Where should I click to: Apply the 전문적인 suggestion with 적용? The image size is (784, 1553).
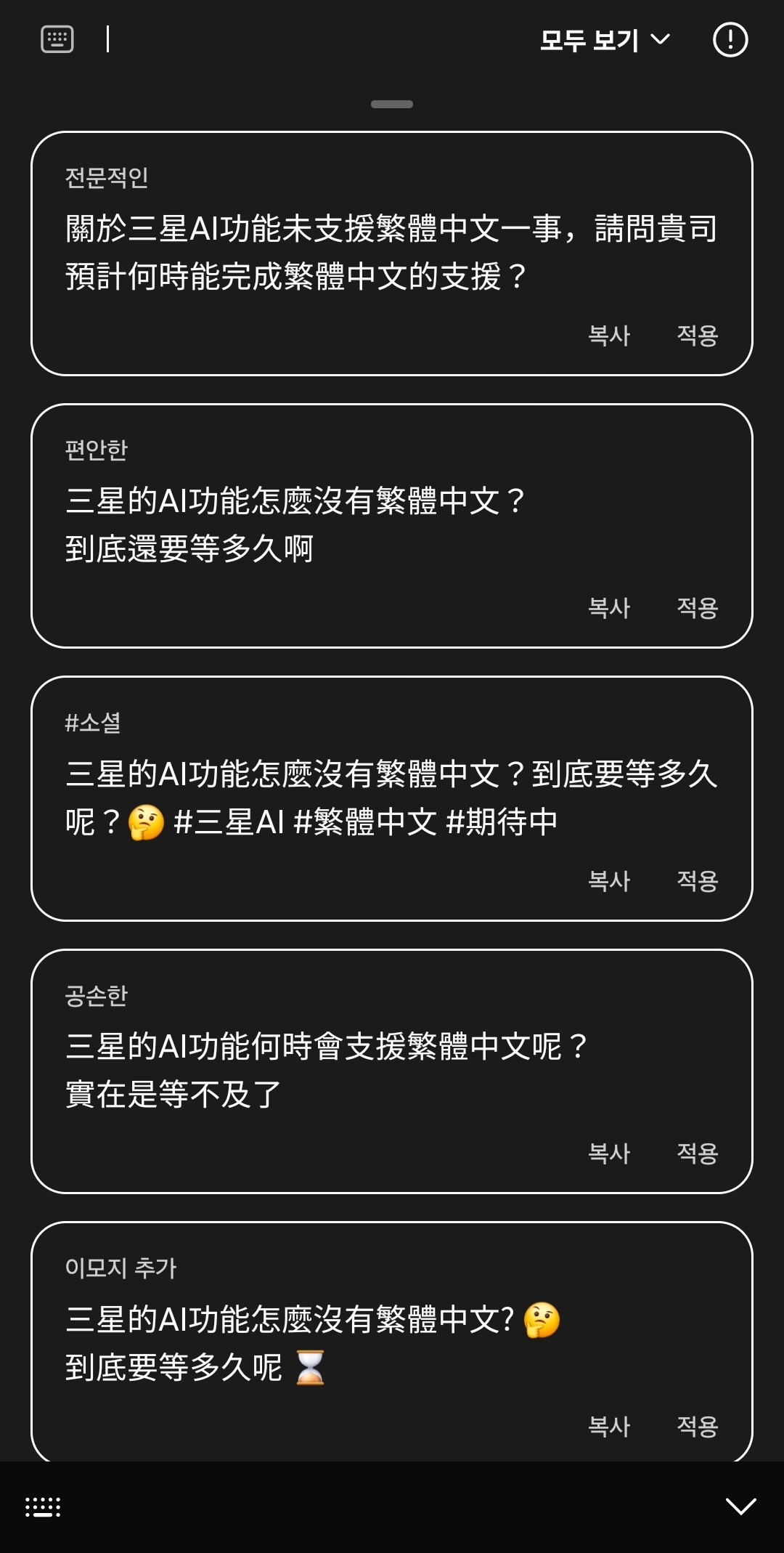[697, 335]
